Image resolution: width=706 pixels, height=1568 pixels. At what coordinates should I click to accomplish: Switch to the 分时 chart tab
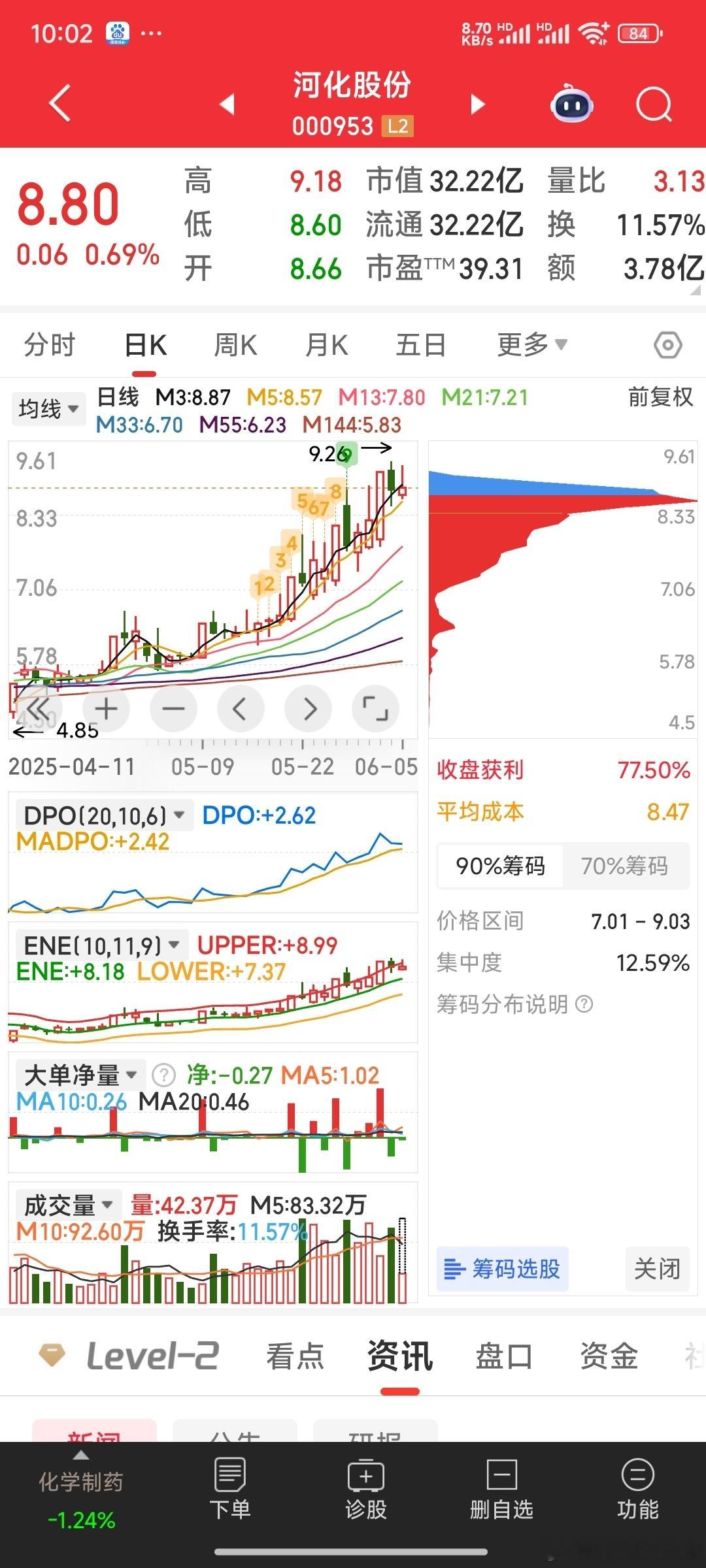click(x=50, y=344)
